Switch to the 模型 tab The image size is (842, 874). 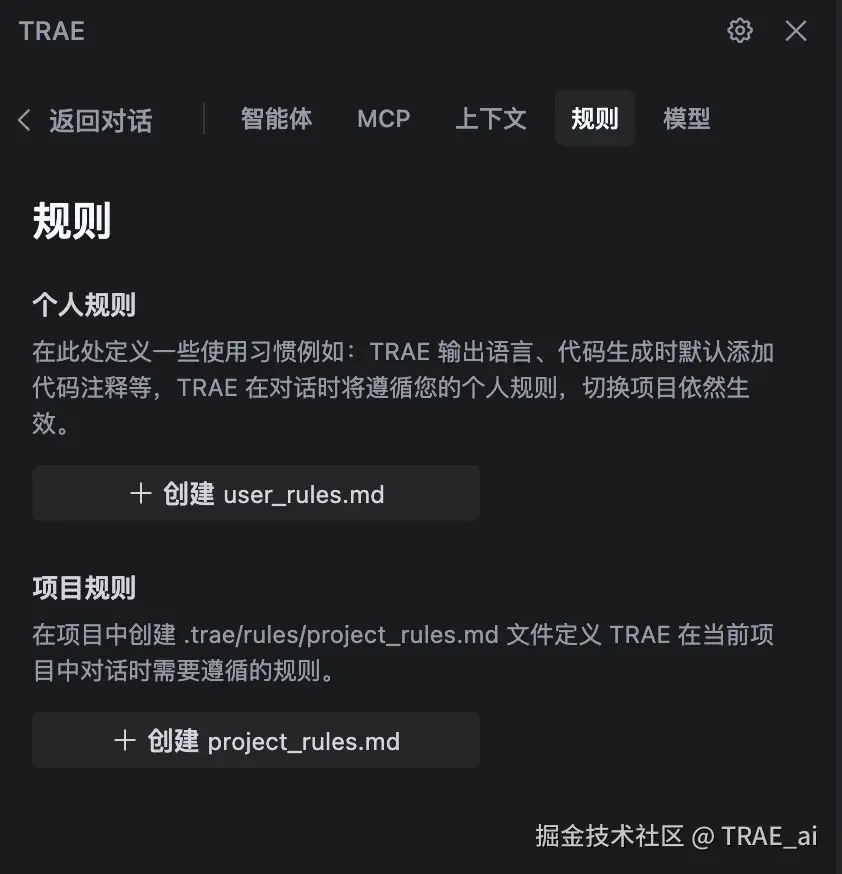687,119
